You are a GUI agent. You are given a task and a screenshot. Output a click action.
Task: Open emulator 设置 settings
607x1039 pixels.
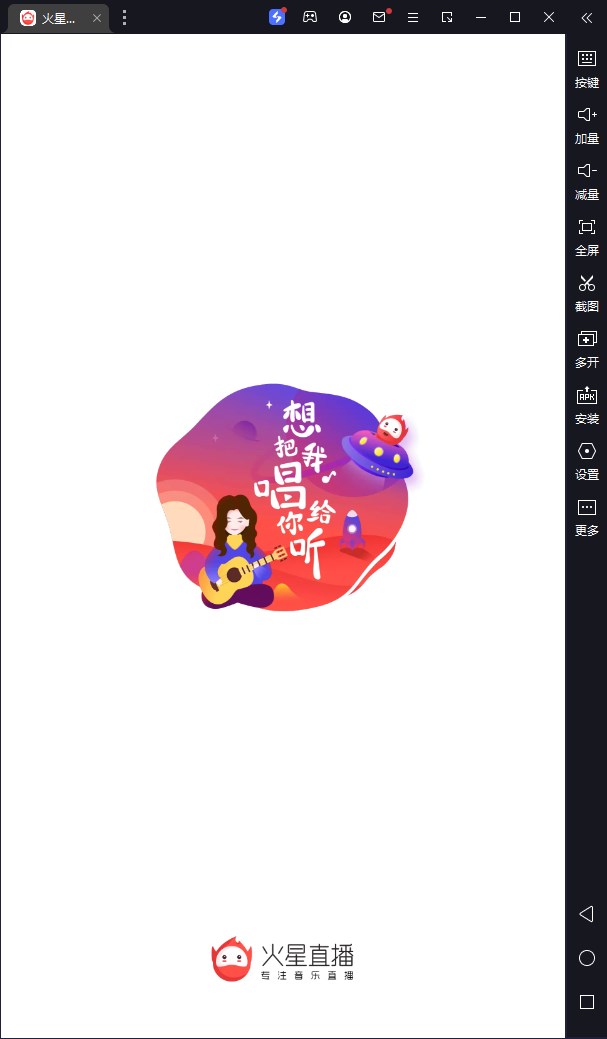[587, 460]
